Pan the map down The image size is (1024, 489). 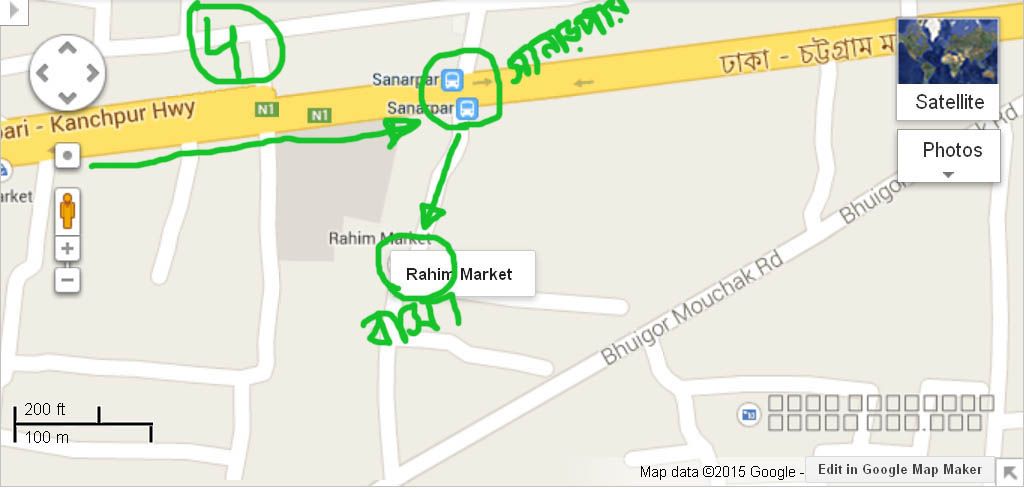pyautogui.click(x=67, y=97)
